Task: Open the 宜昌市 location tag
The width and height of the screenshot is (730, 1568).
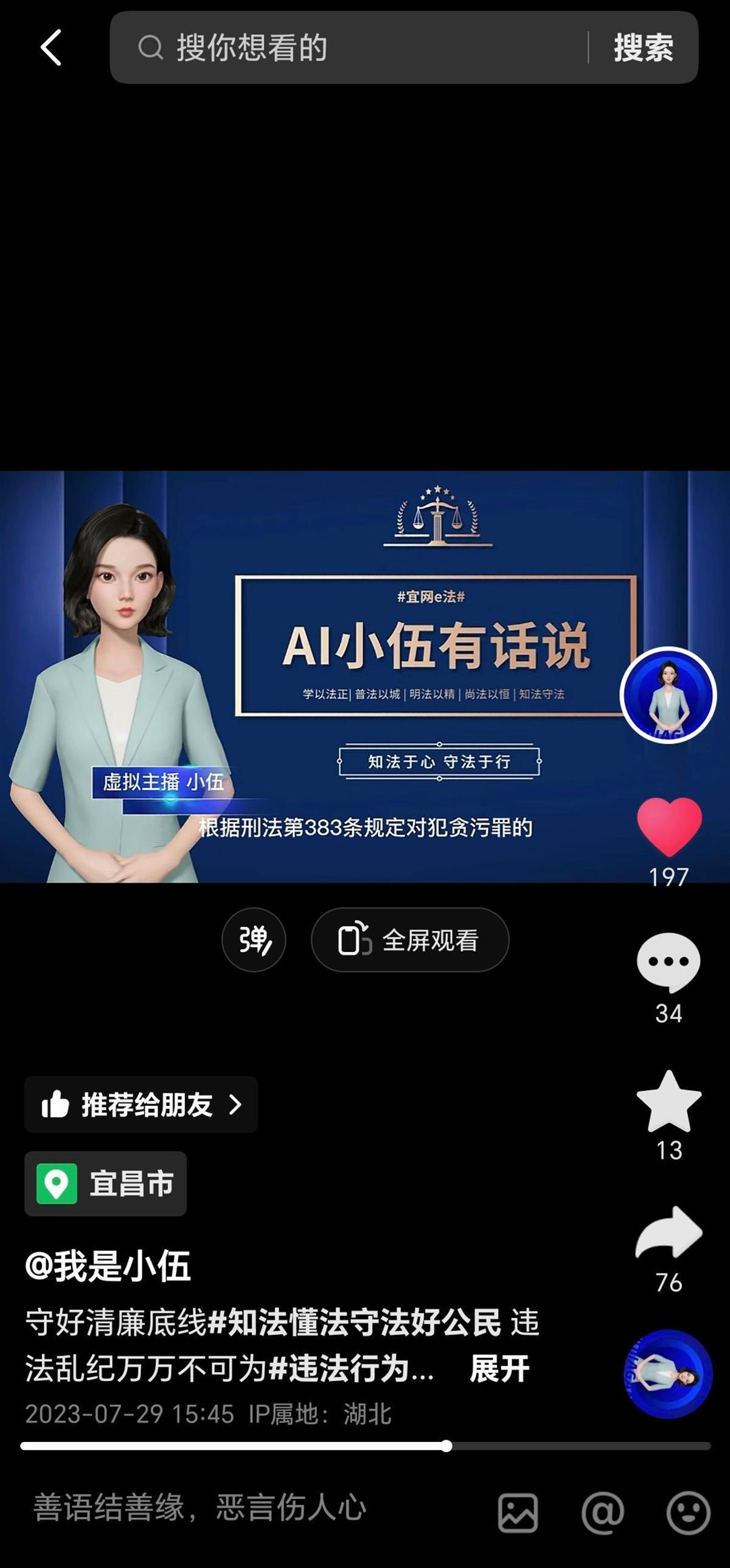Action: point(106,1183)
